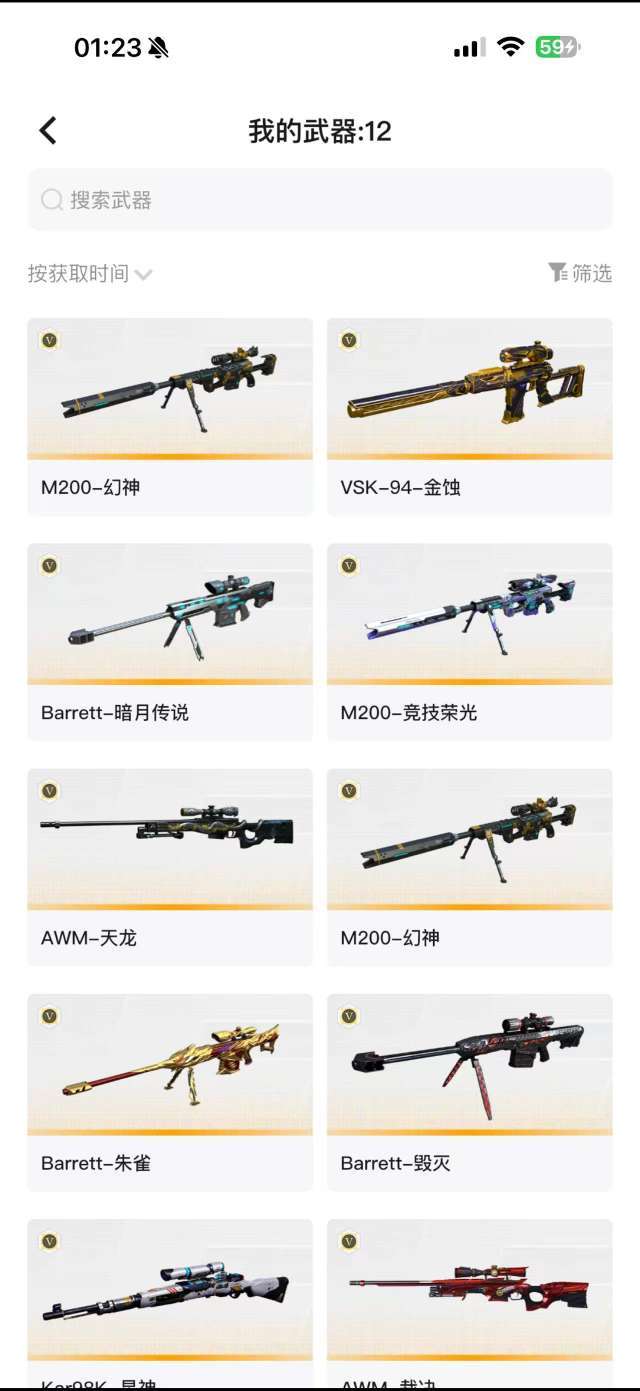Open the VSK-94-金蚀 weapon card
The width and height of the screenshot is (640, 1391).
[469, 415]
